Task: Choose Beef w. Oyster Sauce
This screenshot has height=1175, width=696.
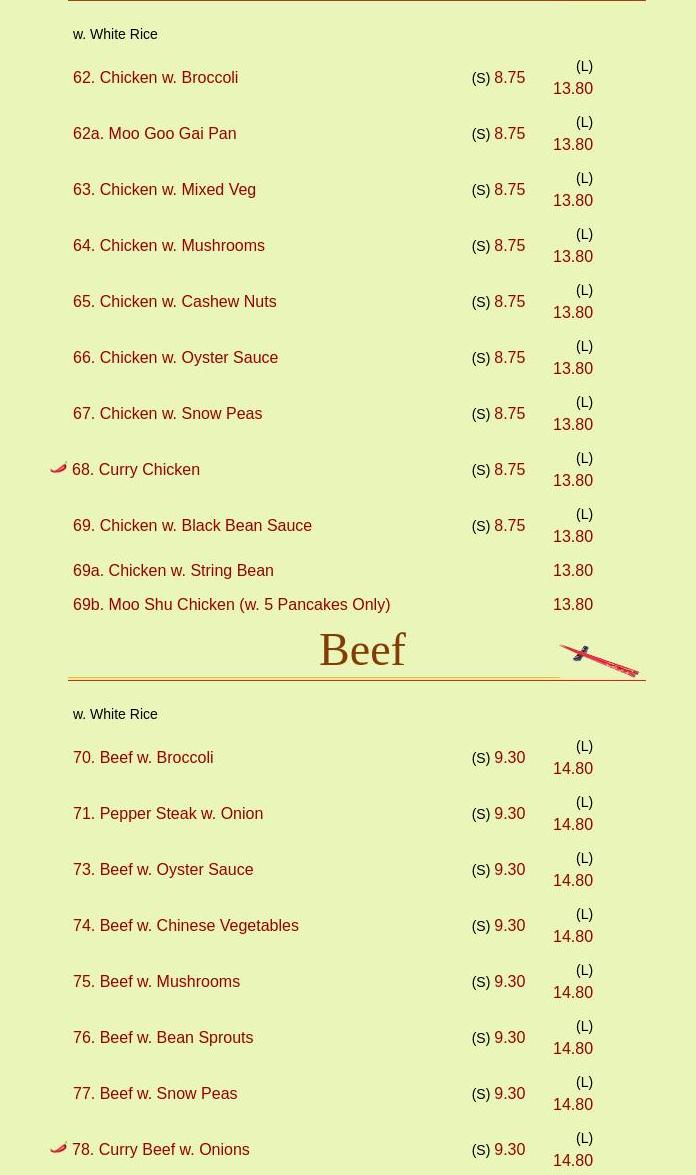Action: click(163, 869)
